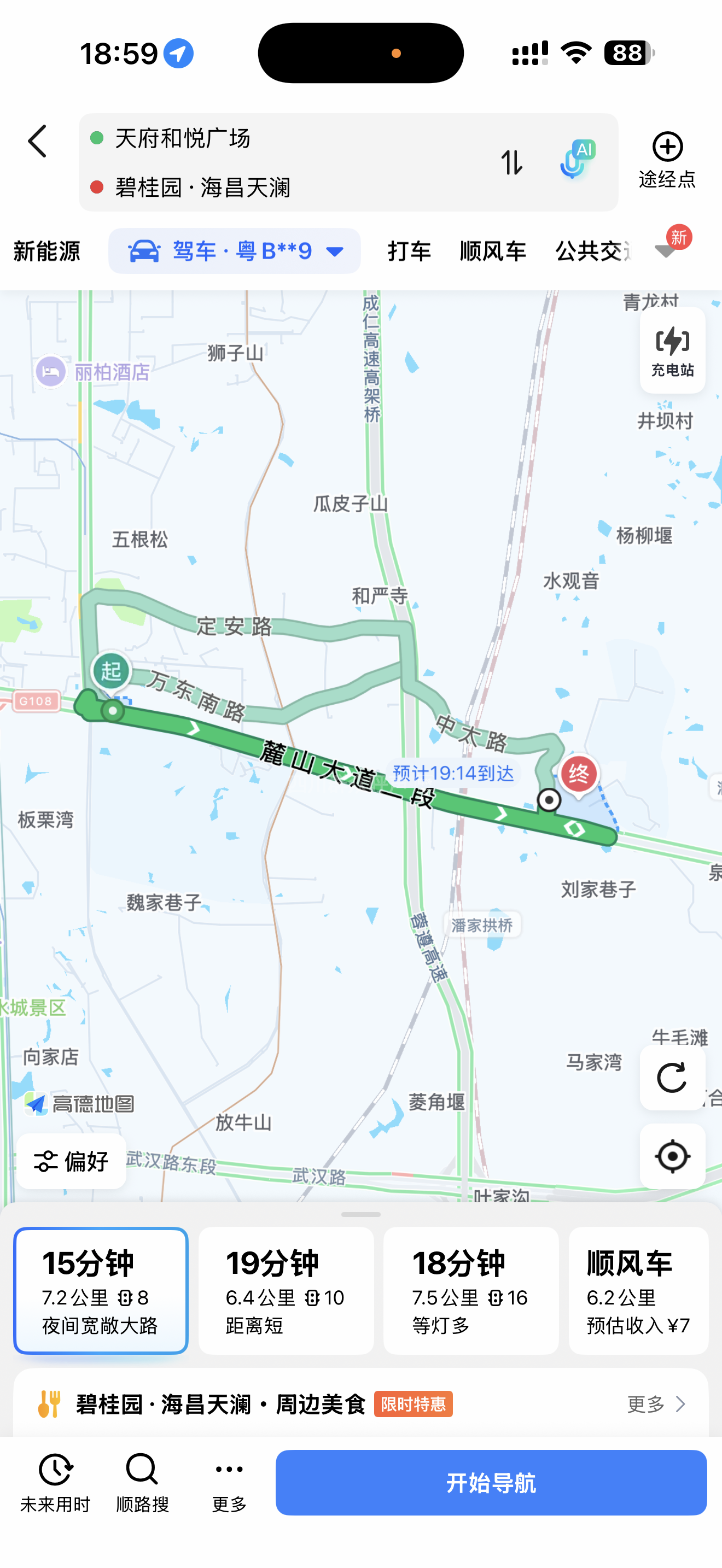
Task: Select the 19分钟 距离短 route
Action: (286, 1290)
